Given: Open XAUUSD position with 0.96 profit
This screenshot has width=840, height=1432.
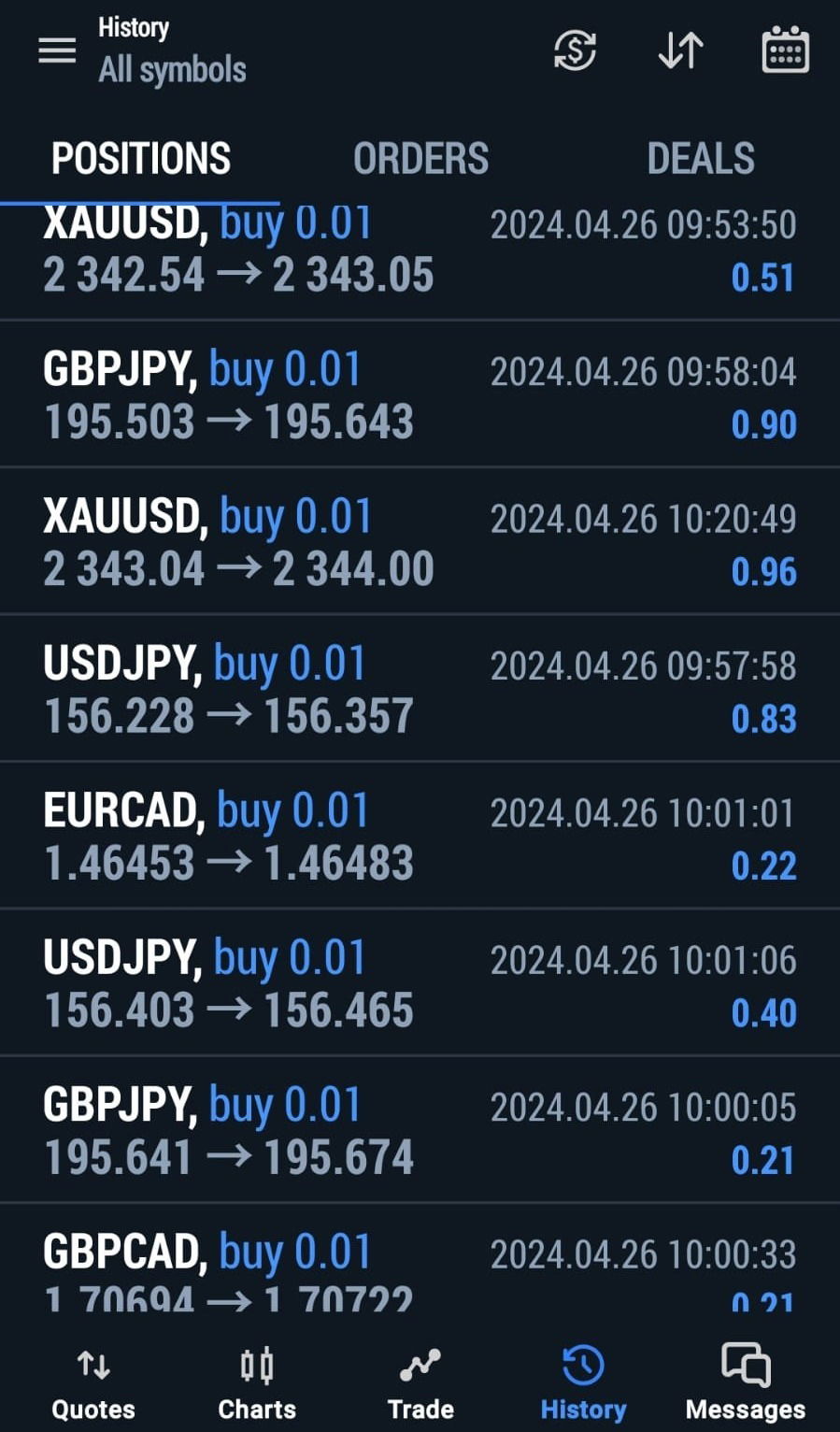Looking at the screenshot, I should (x=420, y=540).
